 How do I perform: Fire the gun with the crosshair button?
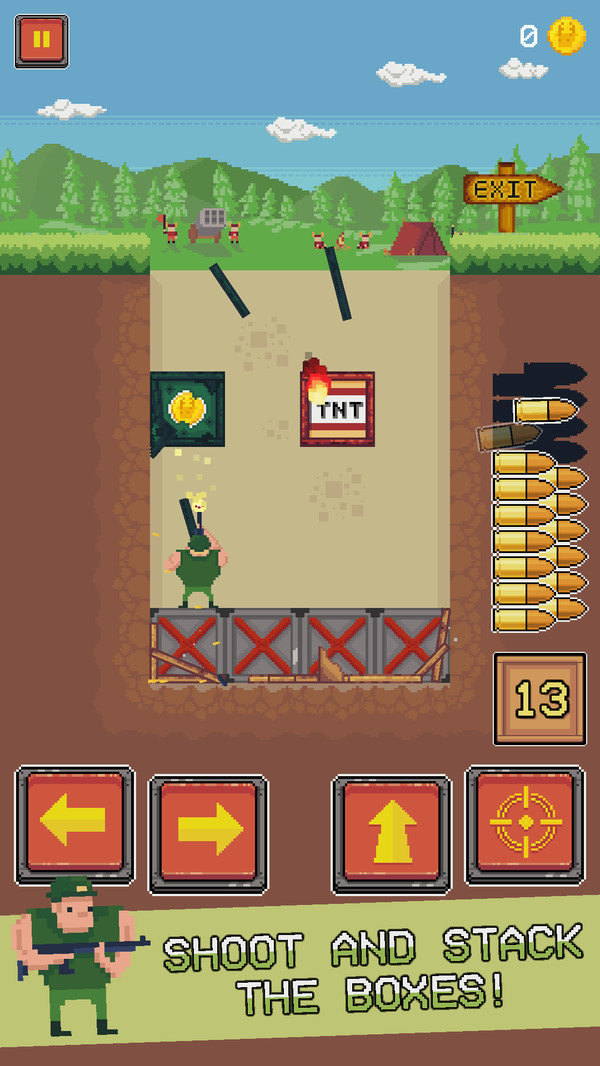(525, 825)
